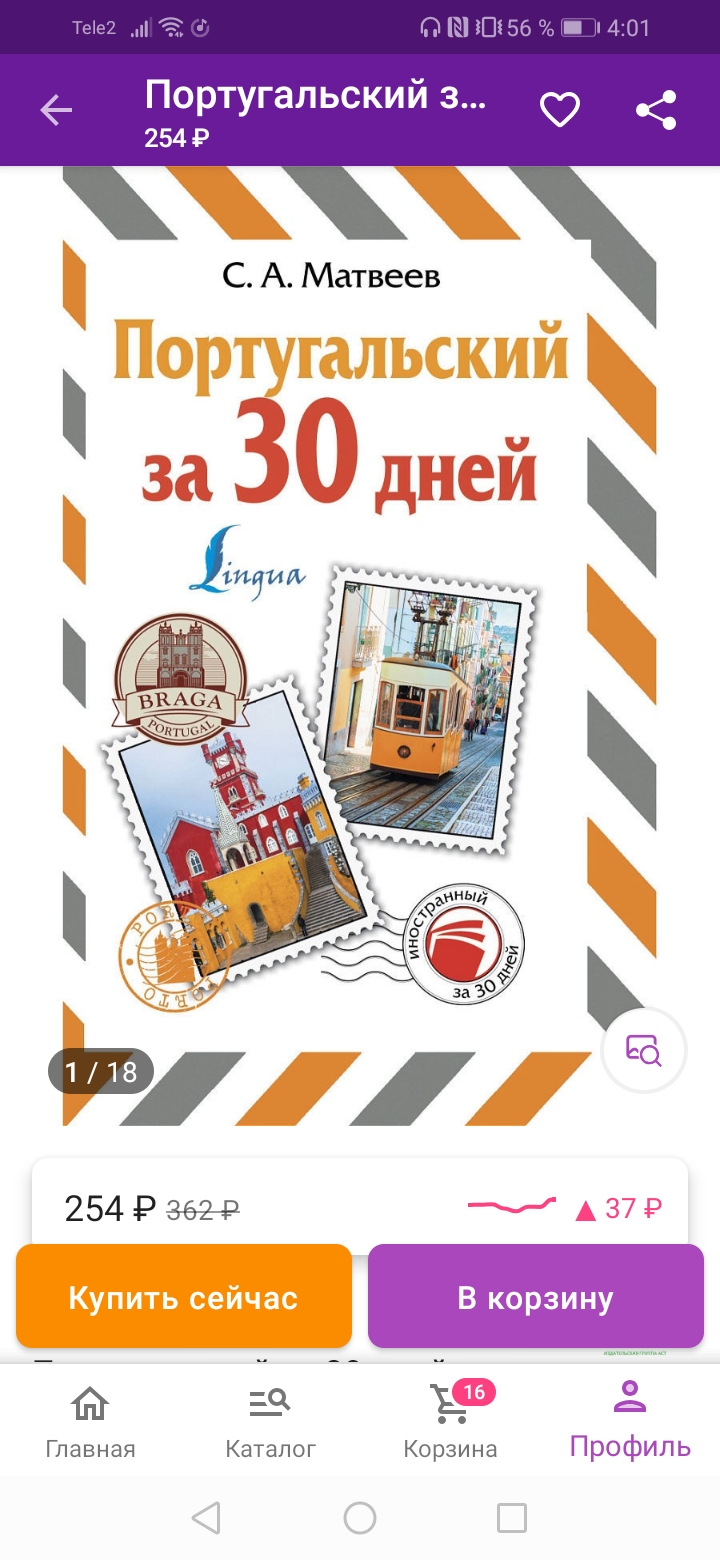Find similar items via image search icon
This screenshot has width=720, height=1560.
coord(644,1050)
